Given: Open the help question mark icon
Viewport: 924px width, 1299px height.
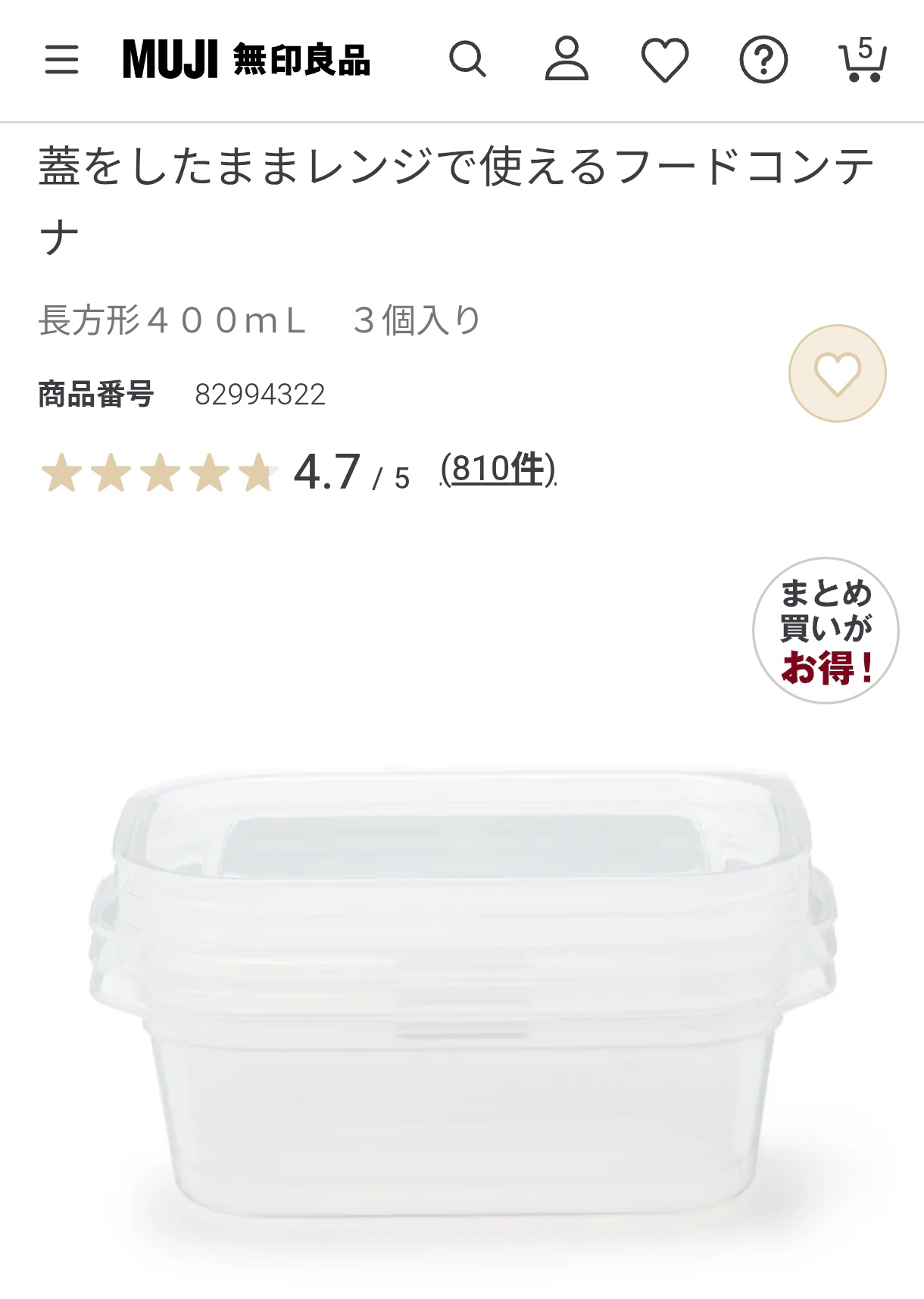Looking at the screenshot, I should [x=763, y=60].
